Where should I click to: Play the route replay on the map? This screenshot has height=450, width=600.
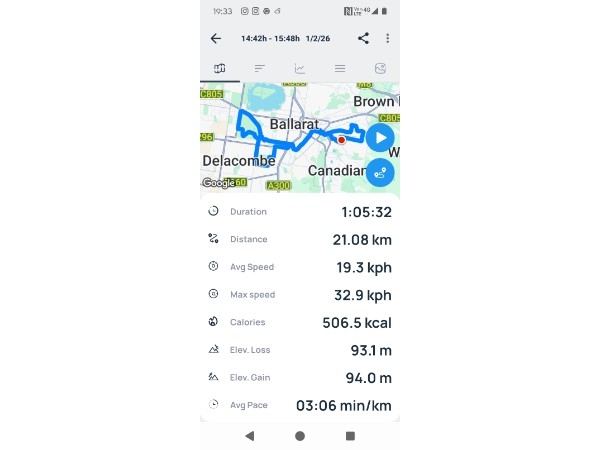click(x=380, y=137)
